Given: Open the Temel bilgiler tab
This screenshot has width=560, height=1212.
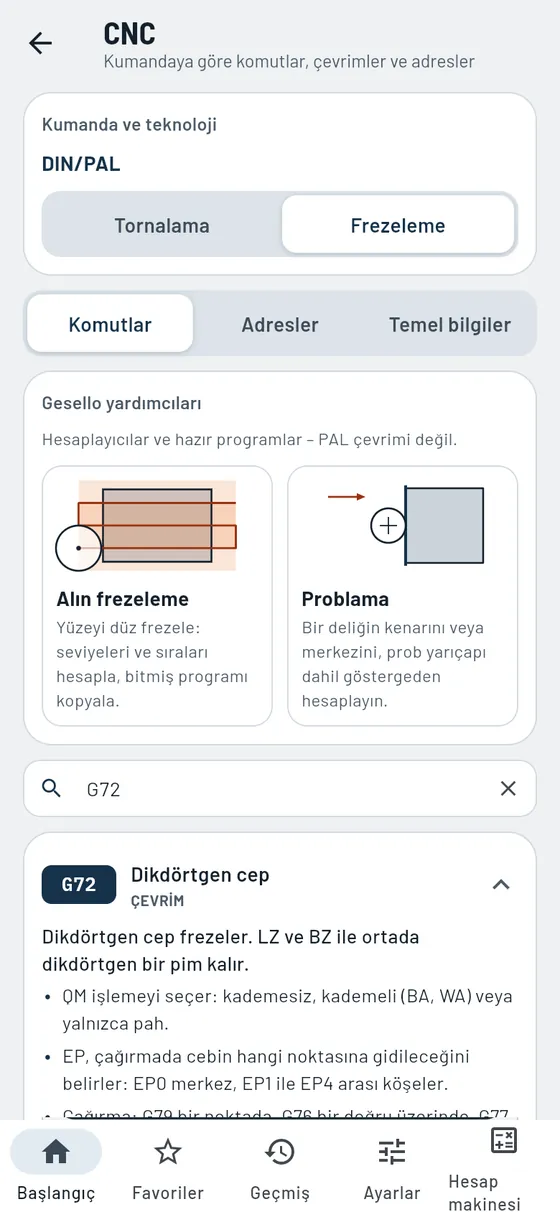Looking at the screenshot, I should (x=450, y=324).
